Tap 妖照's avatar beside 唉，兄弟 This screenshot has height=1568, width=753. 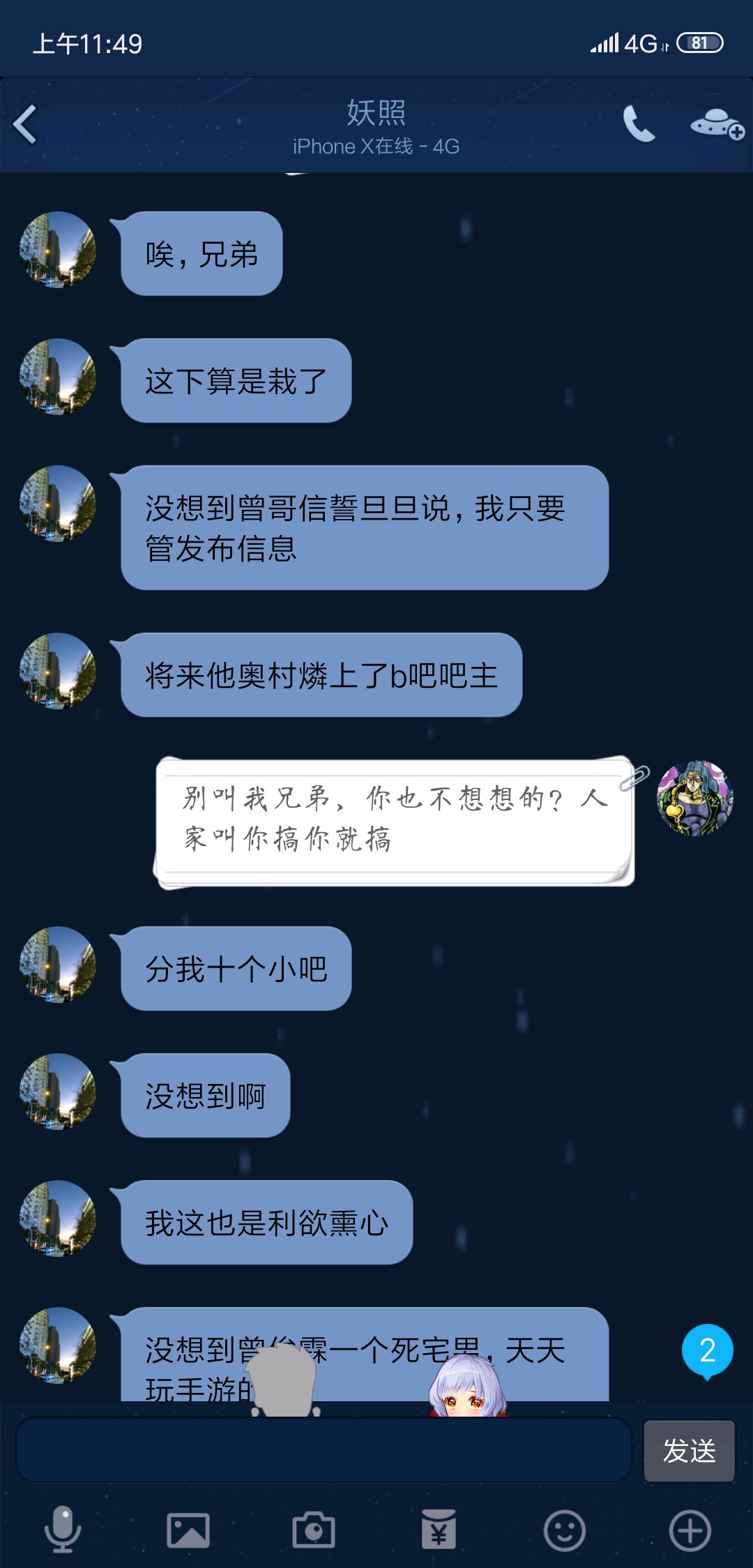coord(58,250)
